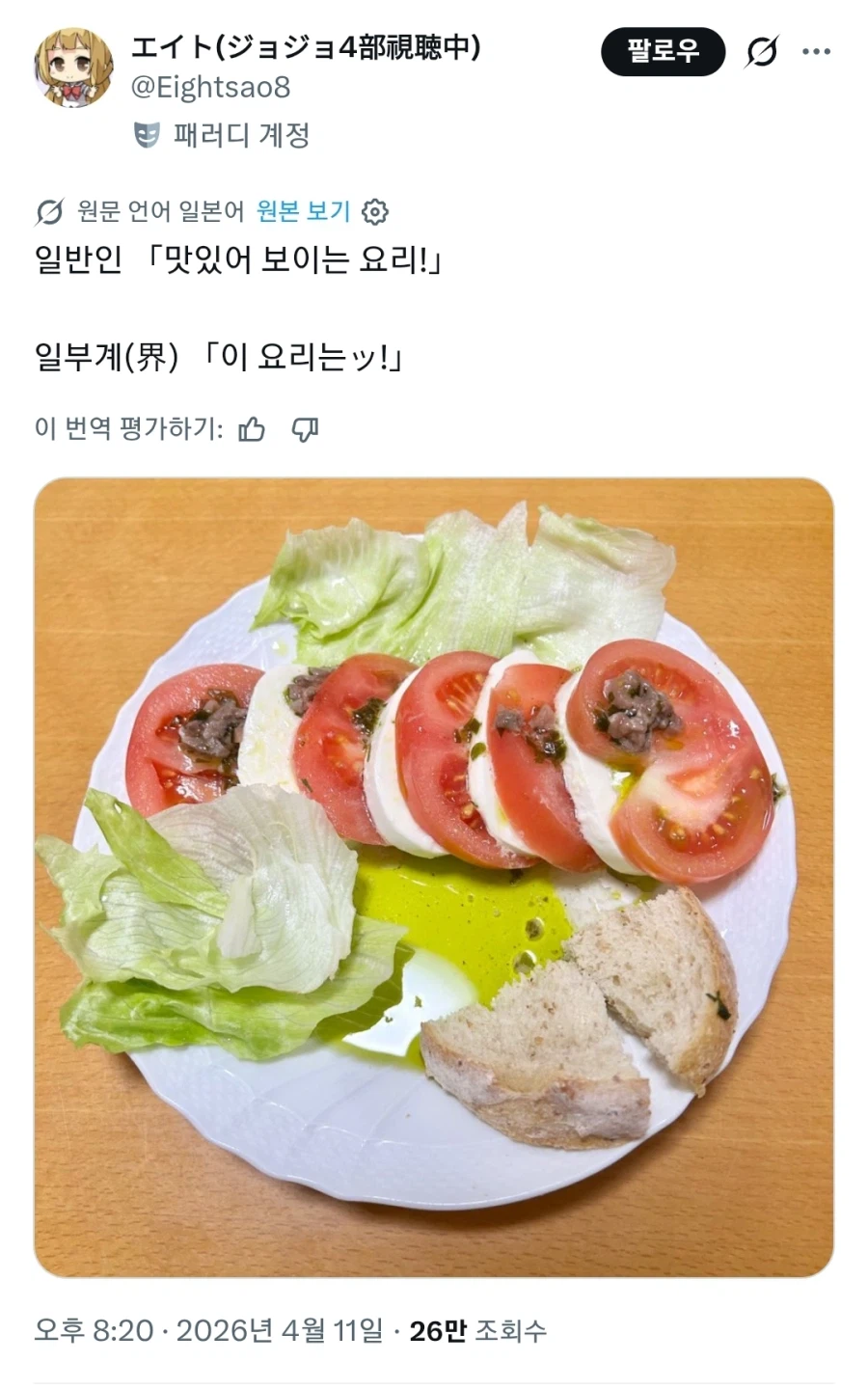Open エイト's profile picture

74,60
